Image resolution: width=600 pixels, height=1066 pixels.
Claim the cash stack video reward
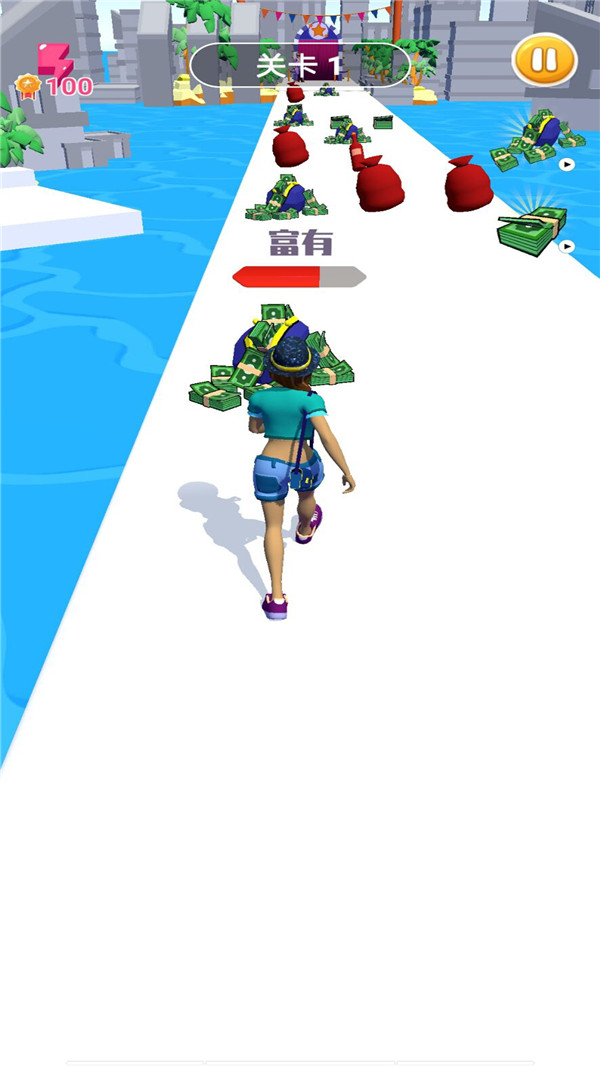535,229
